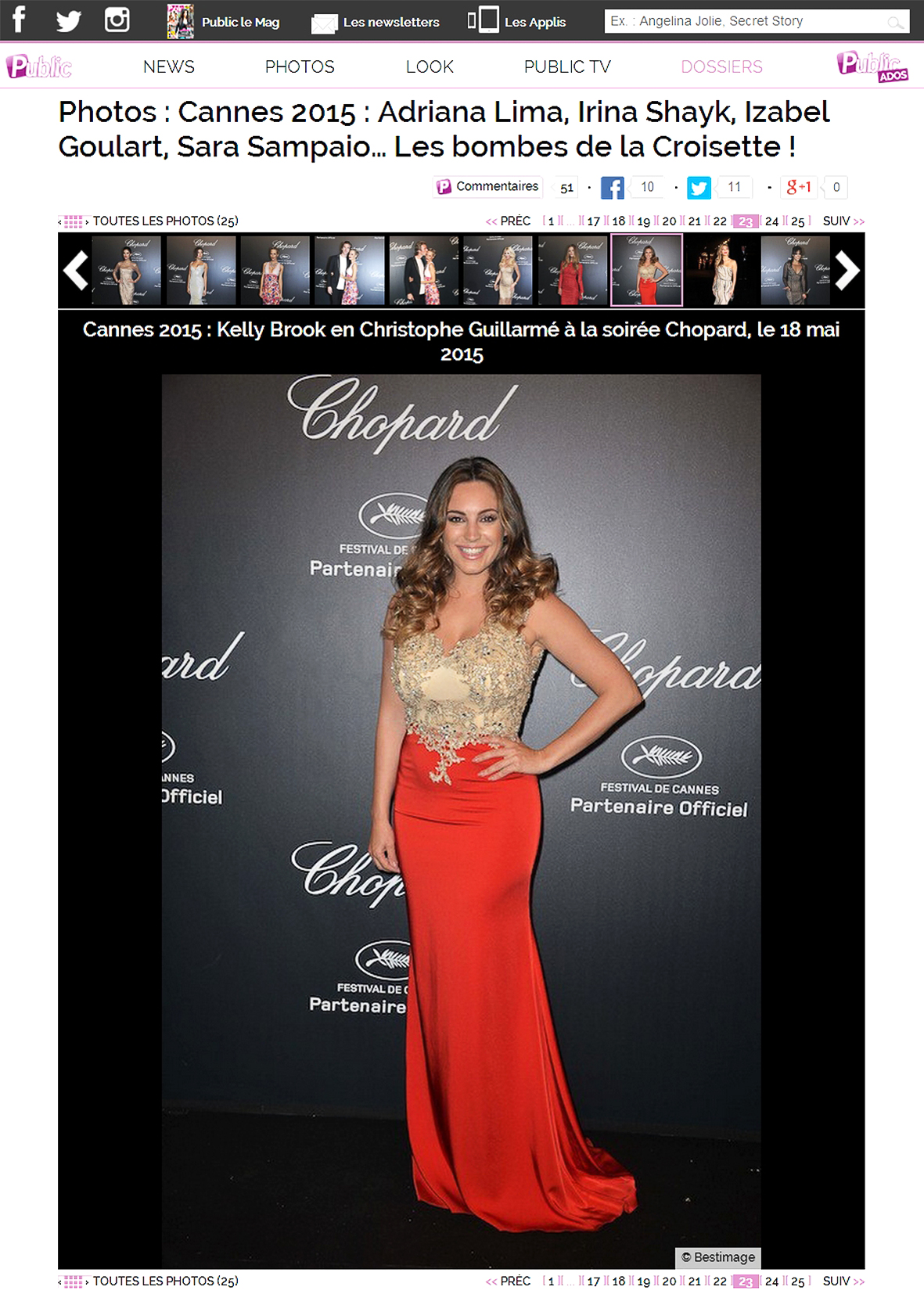The height and width of the screenshot is (1294, 924).
Task: Jump to photo 24 at the top
Action: tap(771, 221)
